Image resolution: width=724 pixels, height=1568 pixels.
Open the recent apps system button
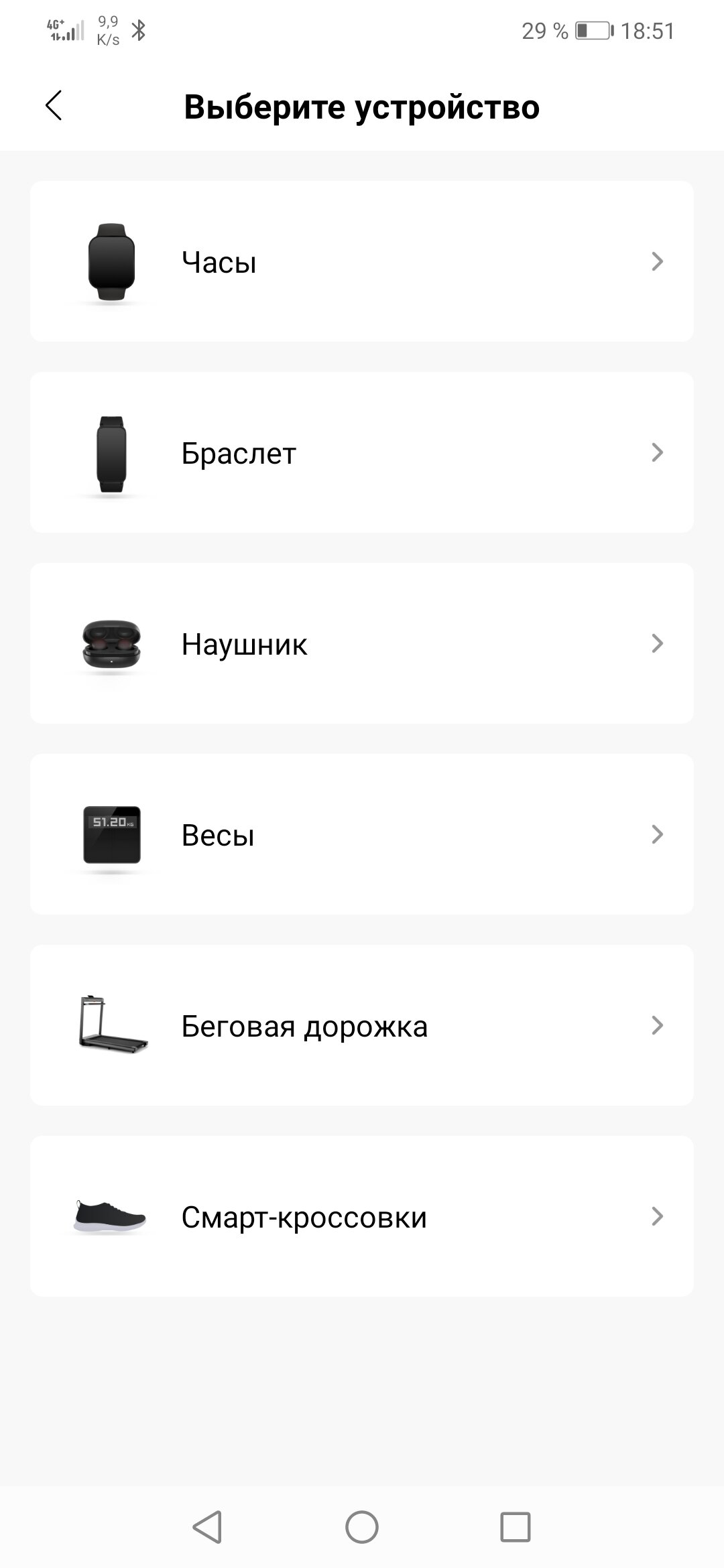pos(516,1527)
